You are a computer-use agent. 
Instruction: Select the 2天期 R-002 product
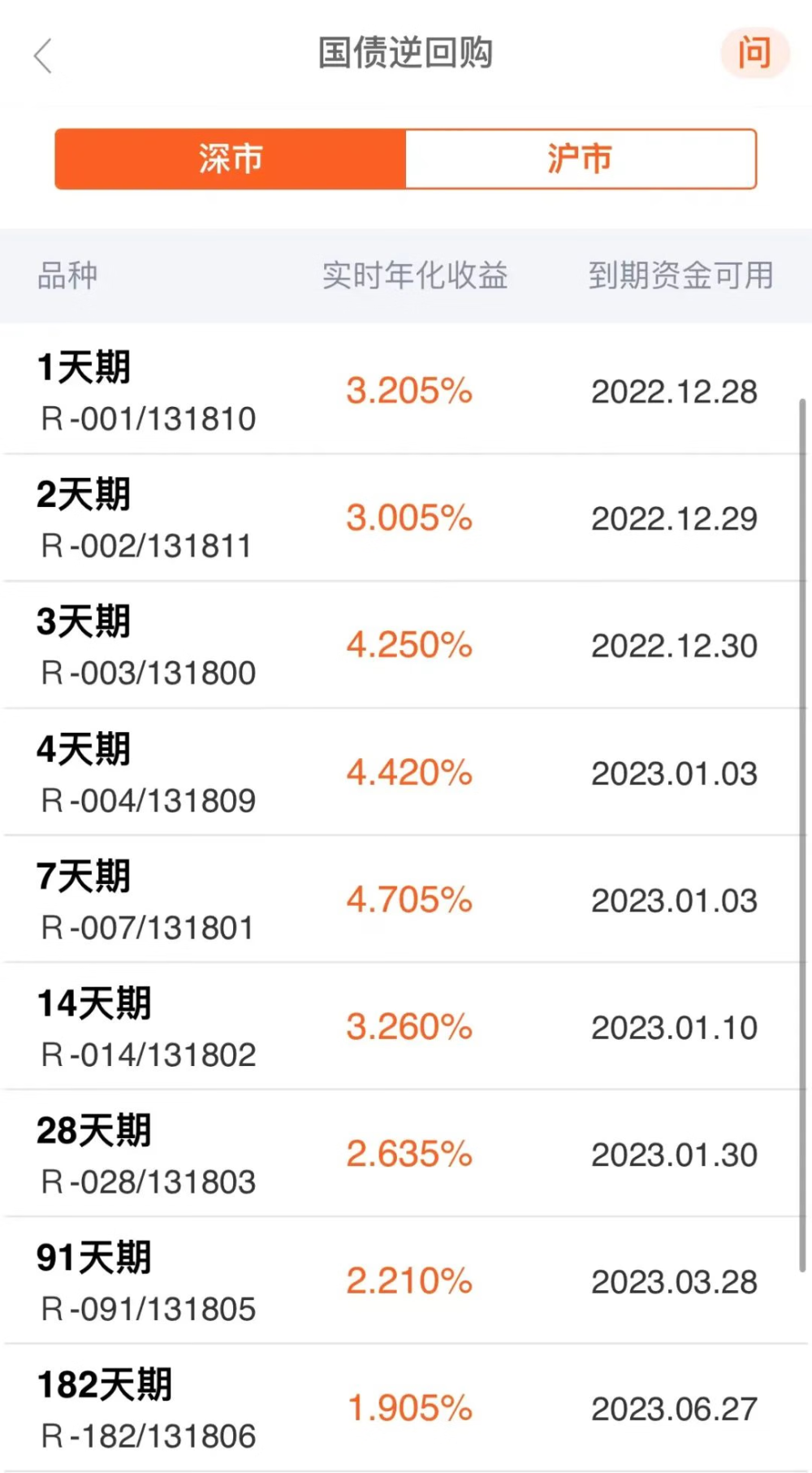(146, 518)
